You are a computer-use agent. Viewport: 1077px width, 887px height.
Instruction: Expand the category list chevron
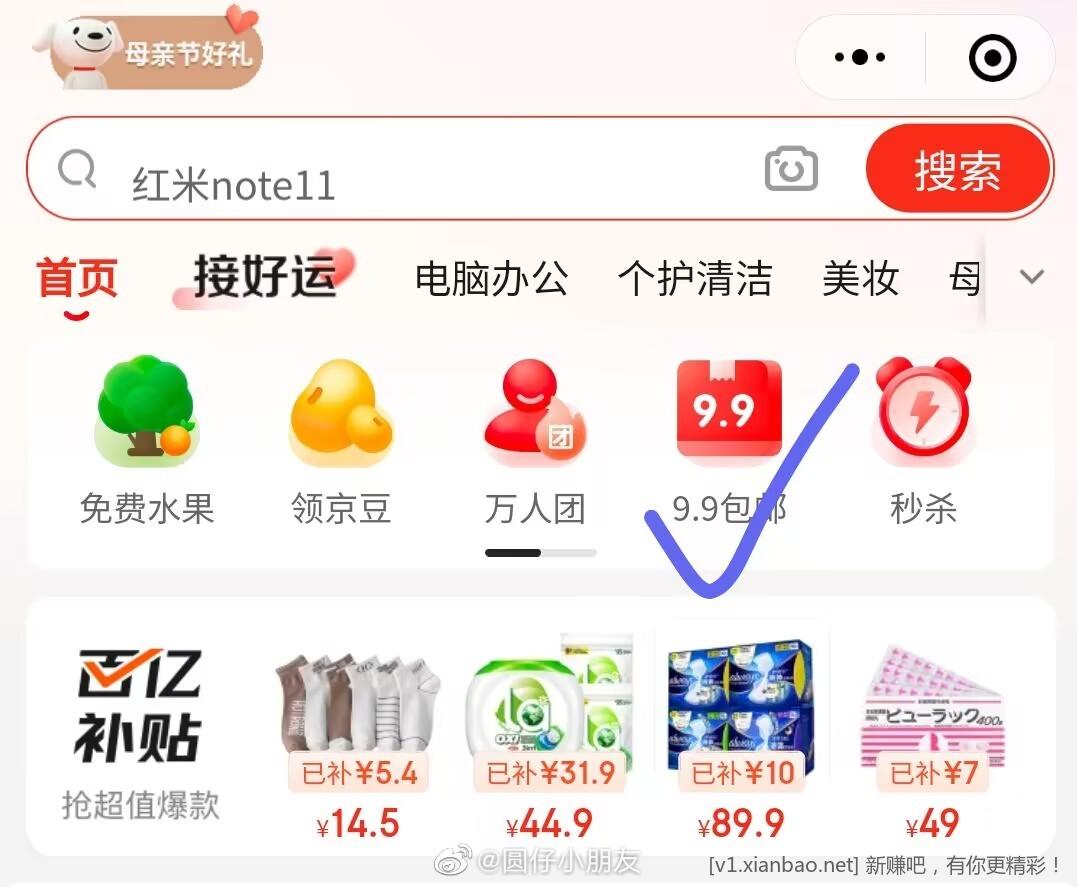pyautogui.click(x=1031, y=277)
